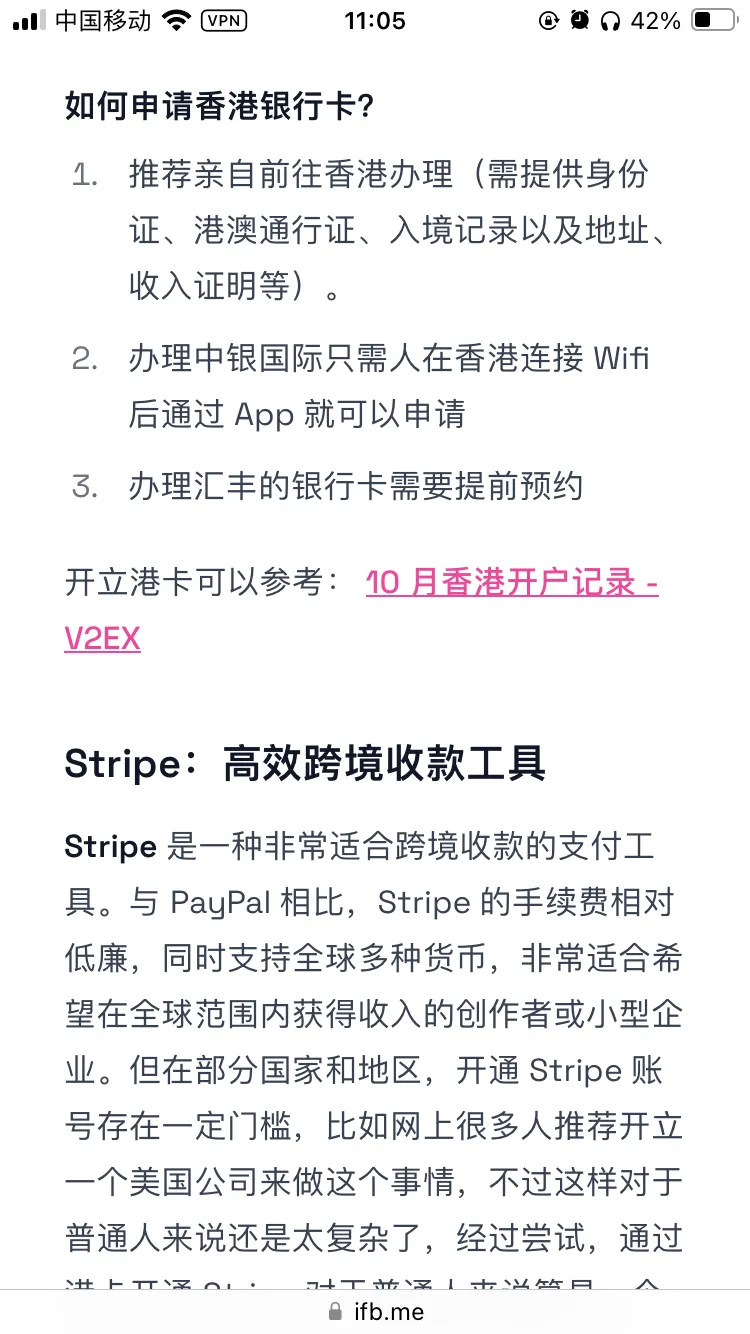Tap the ifb.me address bar
Screen dimensions: 750x1334
[x=375, y=1311]
